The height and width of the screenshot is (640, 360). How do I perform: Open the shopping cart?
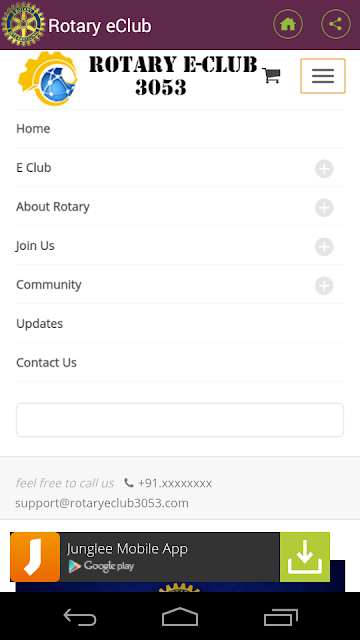tap(271, 76)
